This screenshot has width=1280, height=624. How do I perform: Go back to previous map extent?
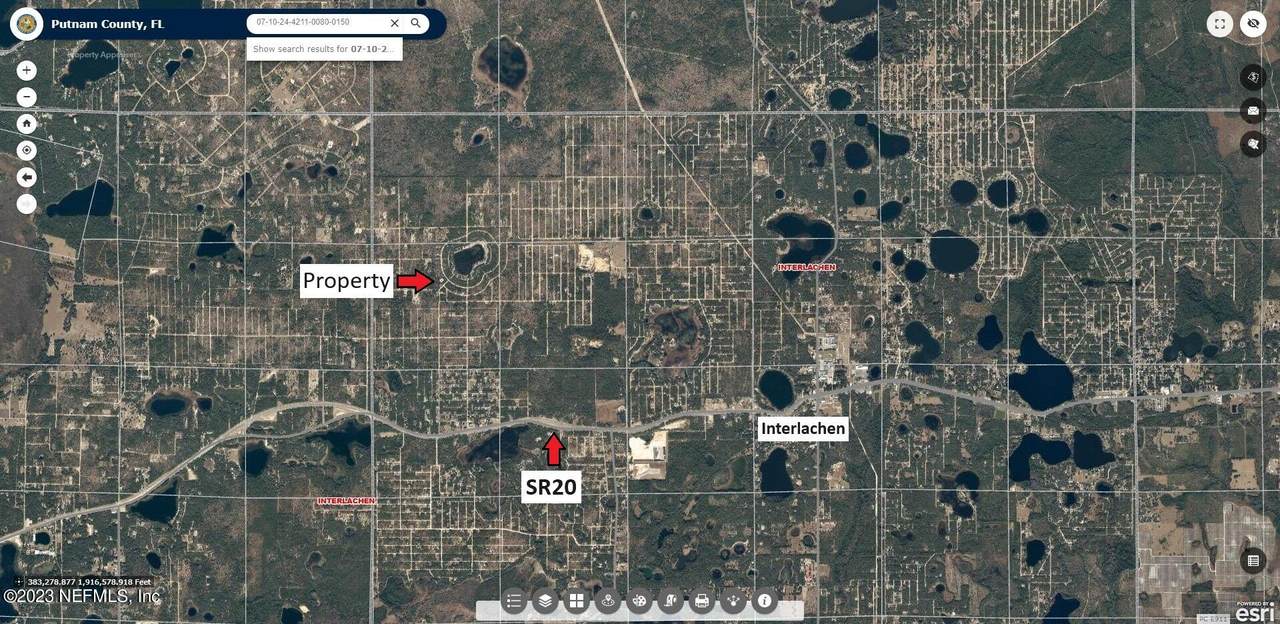[x=27, y=177]
